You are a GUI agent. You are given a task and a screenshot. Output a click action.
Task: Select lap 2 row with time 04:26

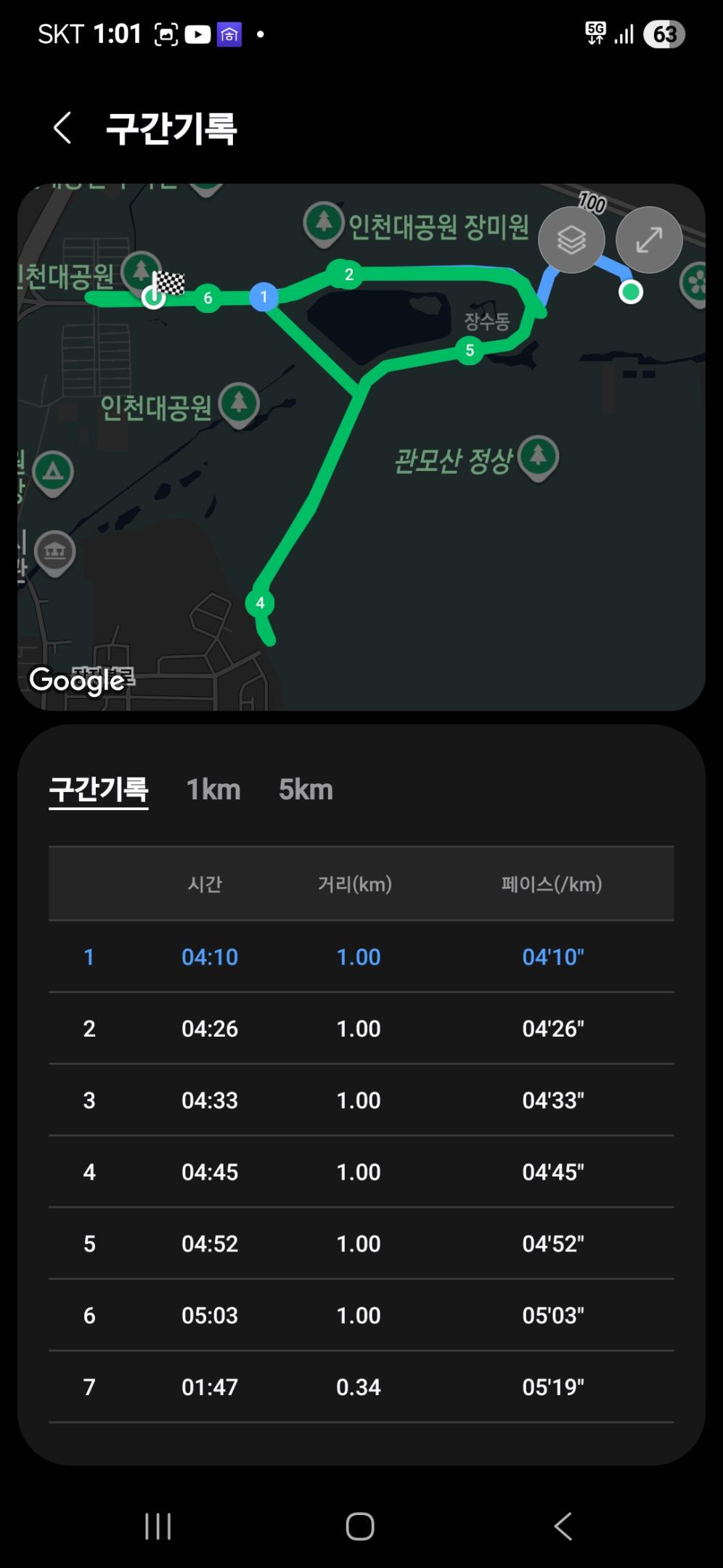(361, 1029)
